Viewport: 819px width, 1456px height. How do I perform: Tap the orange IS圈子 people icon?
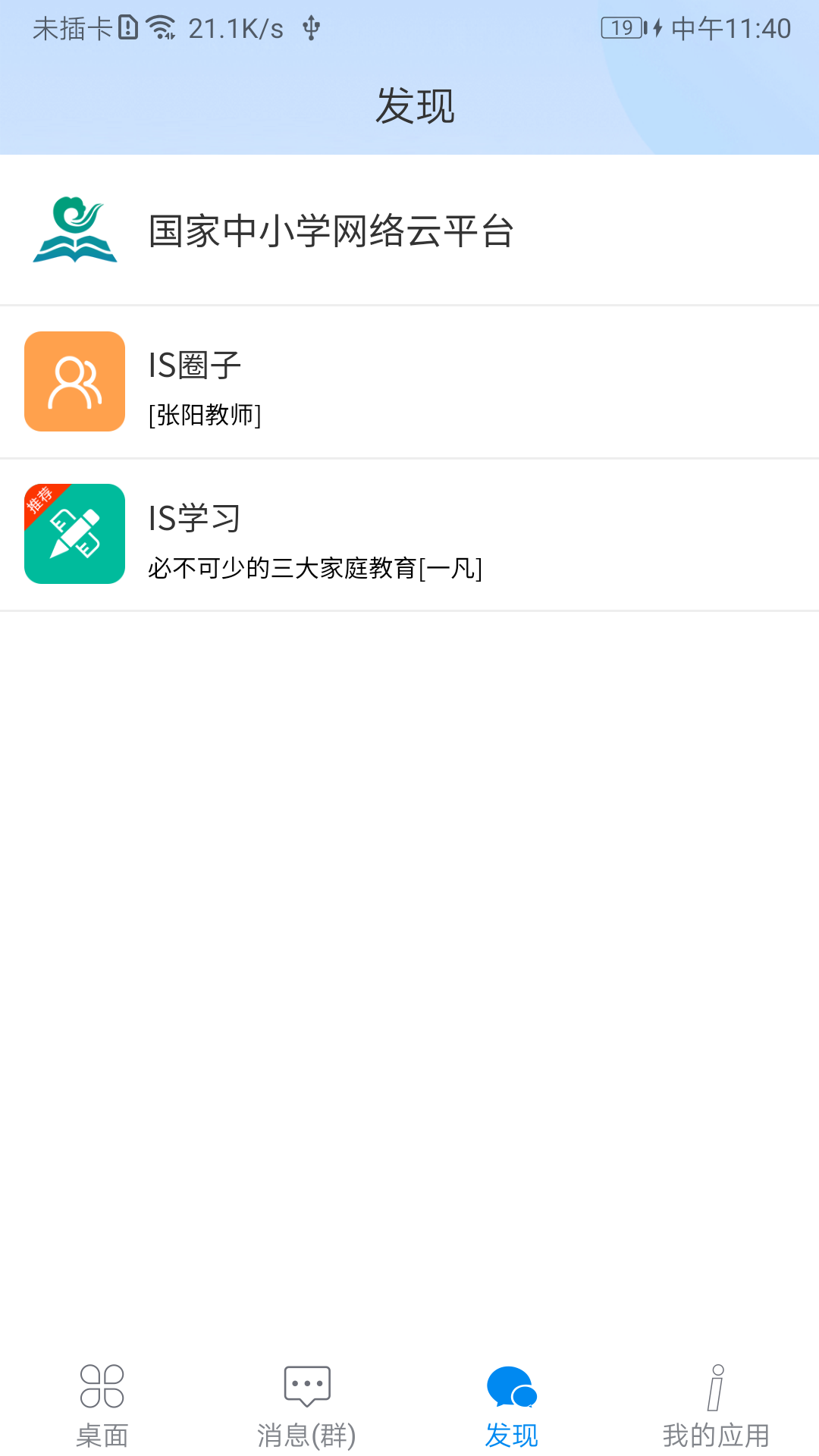74,381
